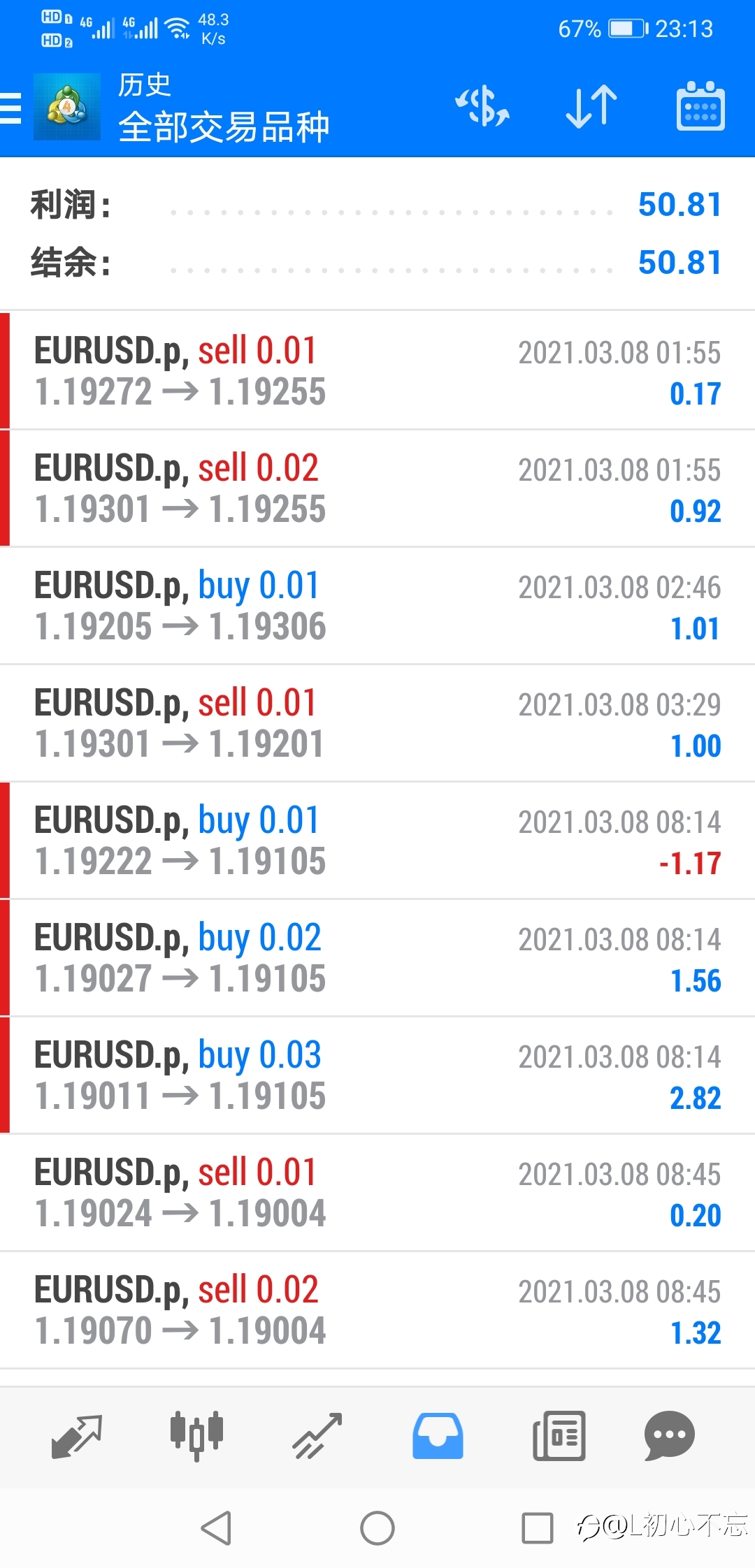This screenshot has width=755, height=1568.
Task: Open the chat messages tab
Action: coord(669,1437)
